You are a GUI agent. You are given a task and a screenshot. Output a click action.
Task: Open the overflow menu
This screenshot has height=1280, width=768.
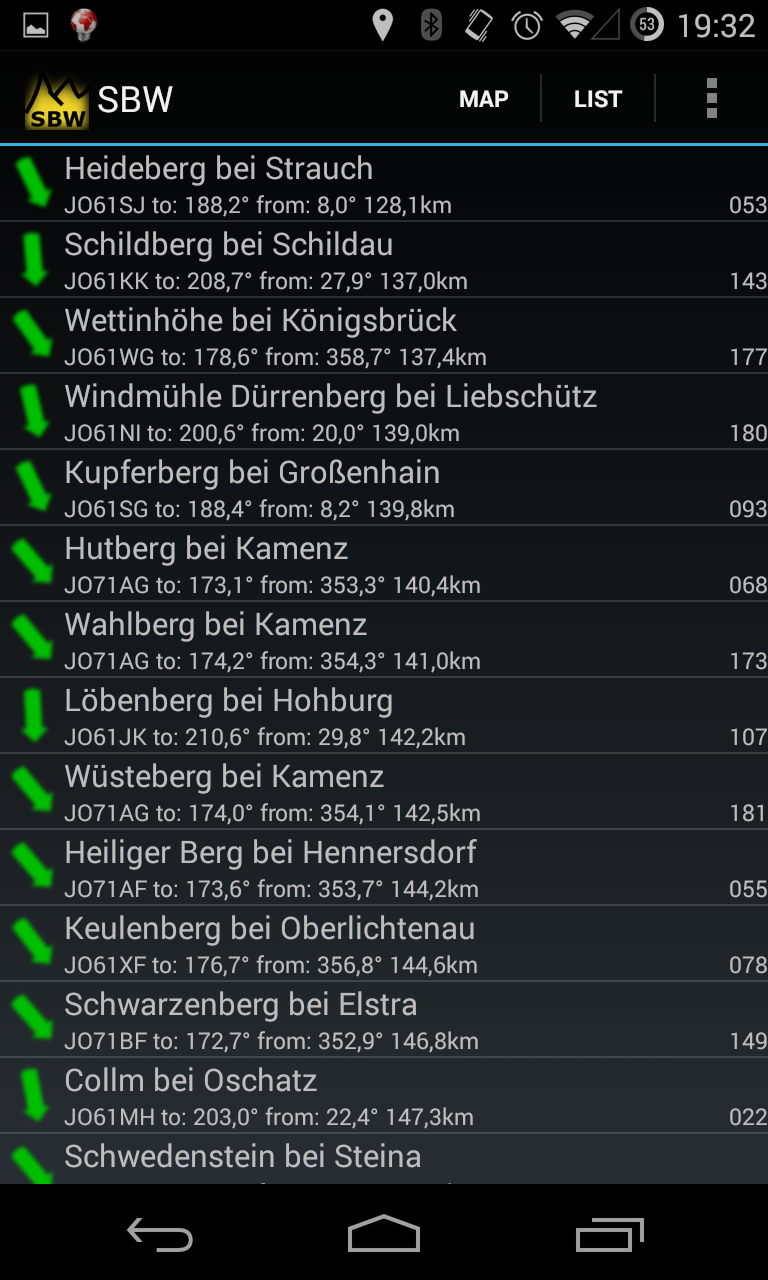coord(712,99)
